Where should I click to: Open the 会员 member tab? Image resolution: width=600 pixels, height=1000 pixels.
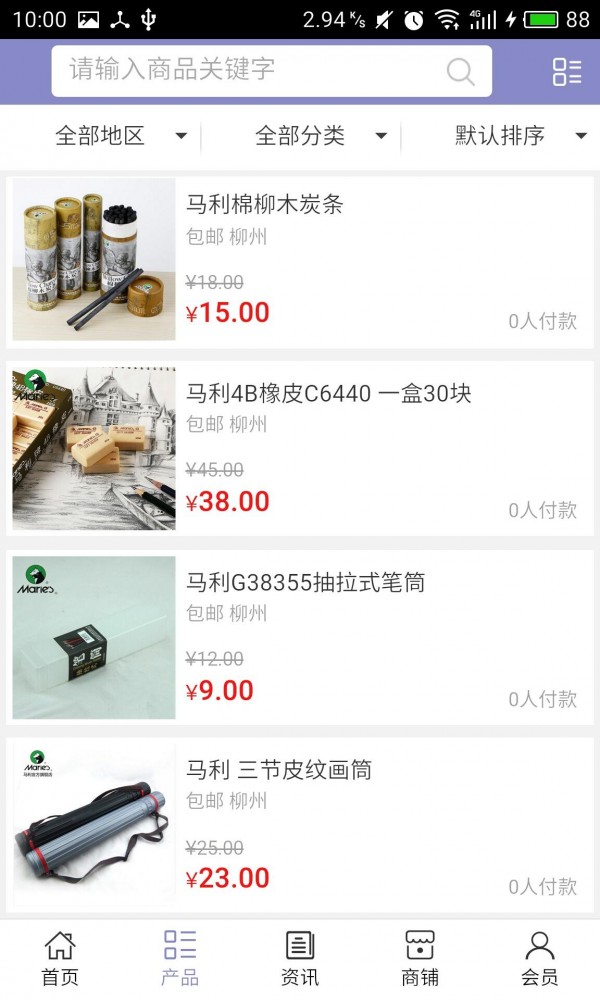coord(540,958)
